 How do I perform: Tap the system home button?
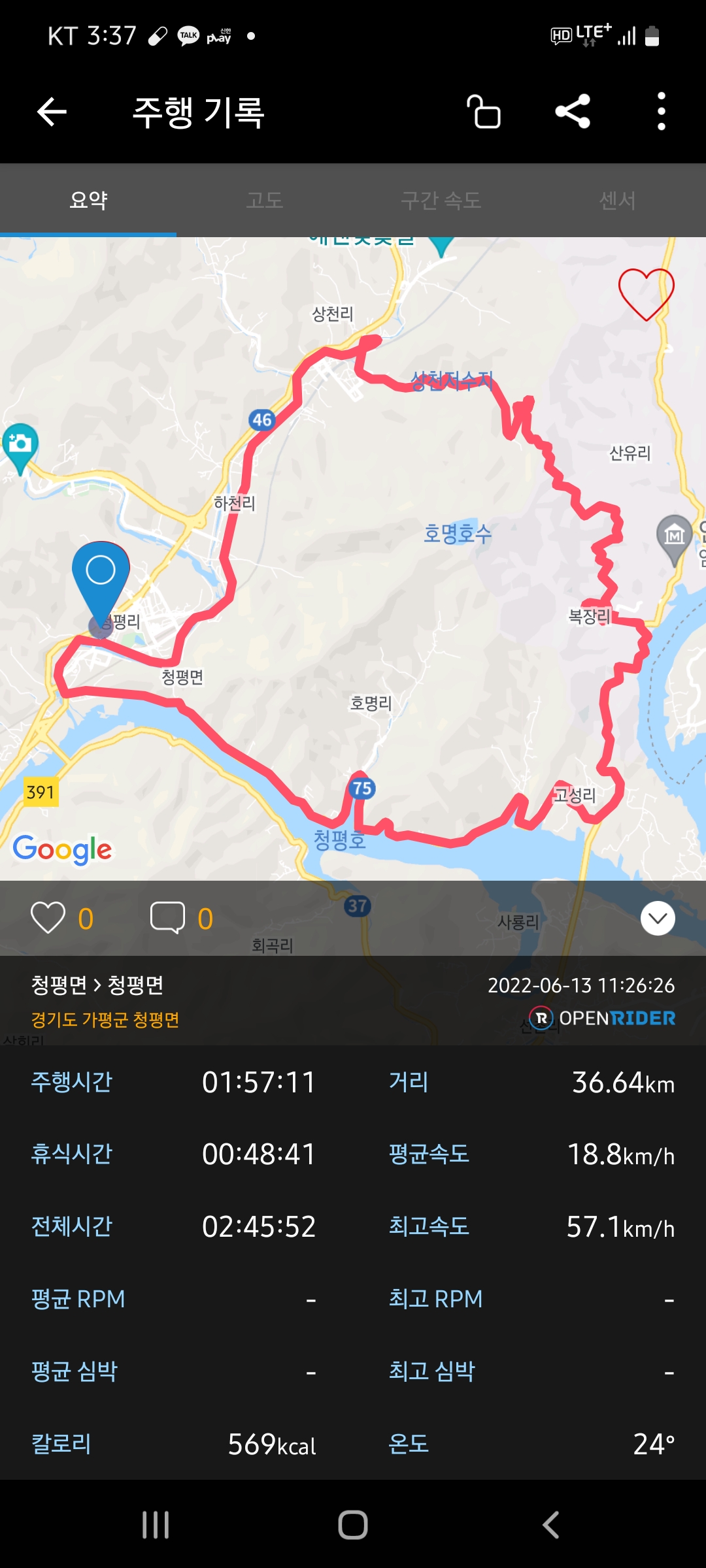pyautogui.click(x=353, y=1525)
